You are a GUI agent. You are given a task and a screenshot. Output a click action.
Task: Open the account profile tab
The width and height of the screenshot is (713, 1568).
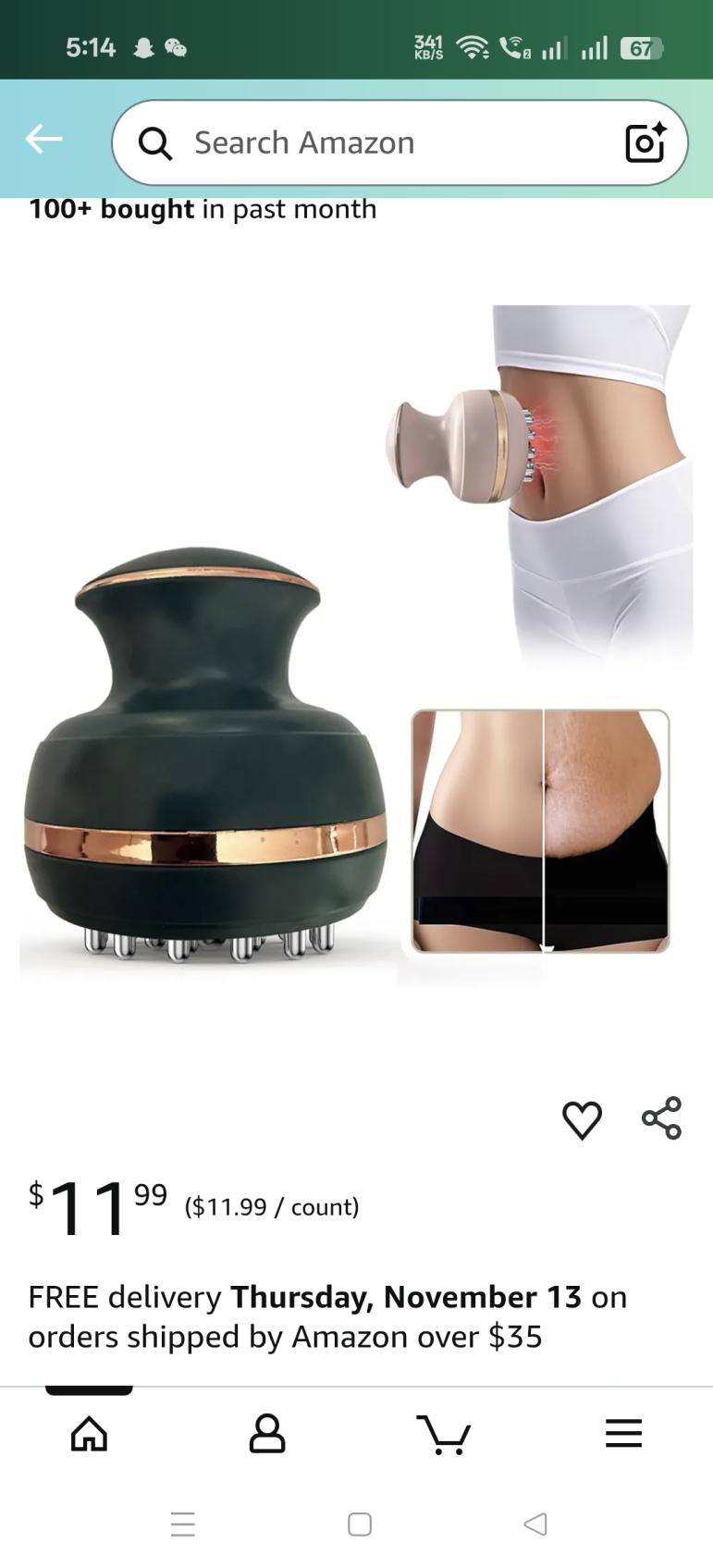click(x=267, y=1433)
